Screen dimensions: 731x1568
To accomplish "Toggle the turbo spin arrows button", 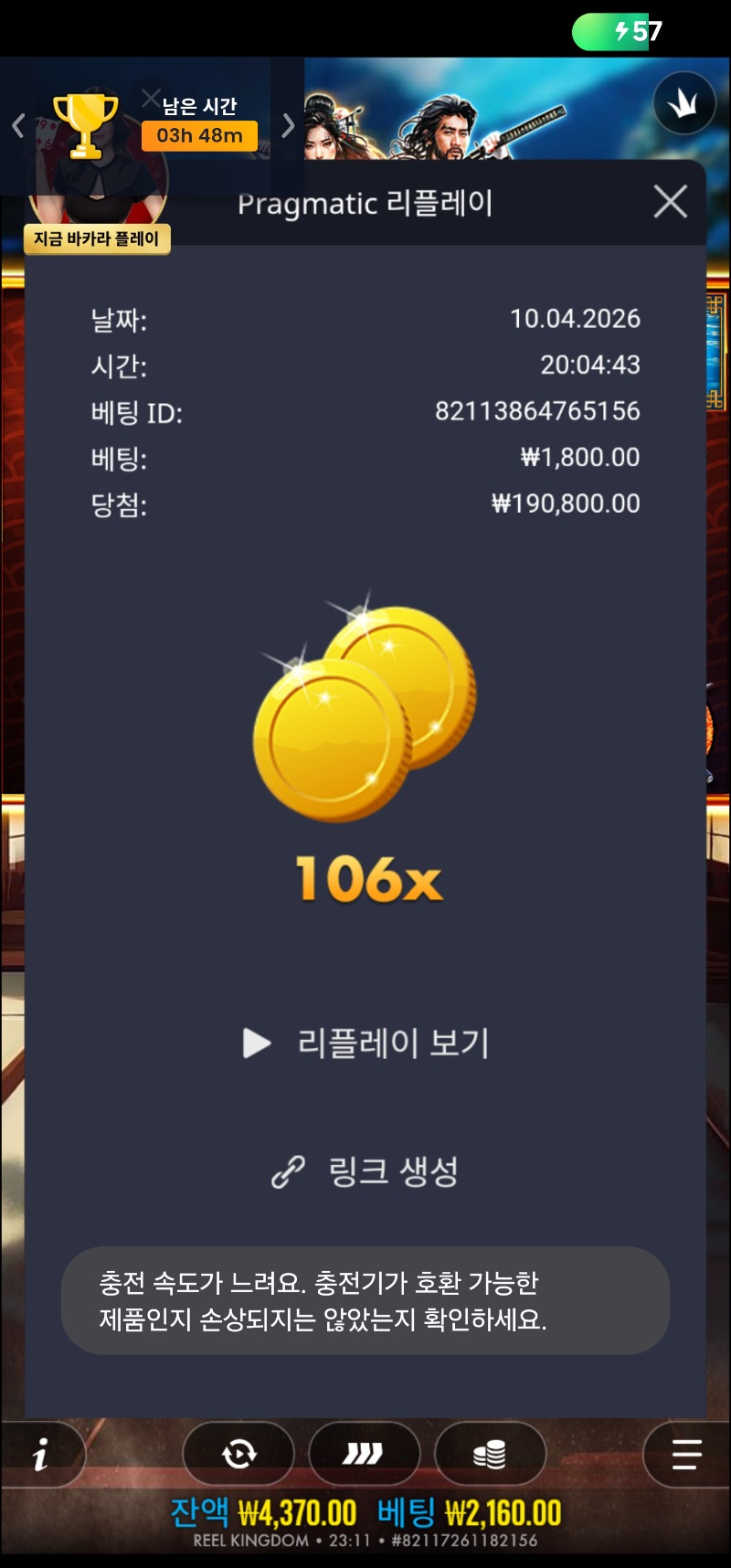I will pos(364,1454).
